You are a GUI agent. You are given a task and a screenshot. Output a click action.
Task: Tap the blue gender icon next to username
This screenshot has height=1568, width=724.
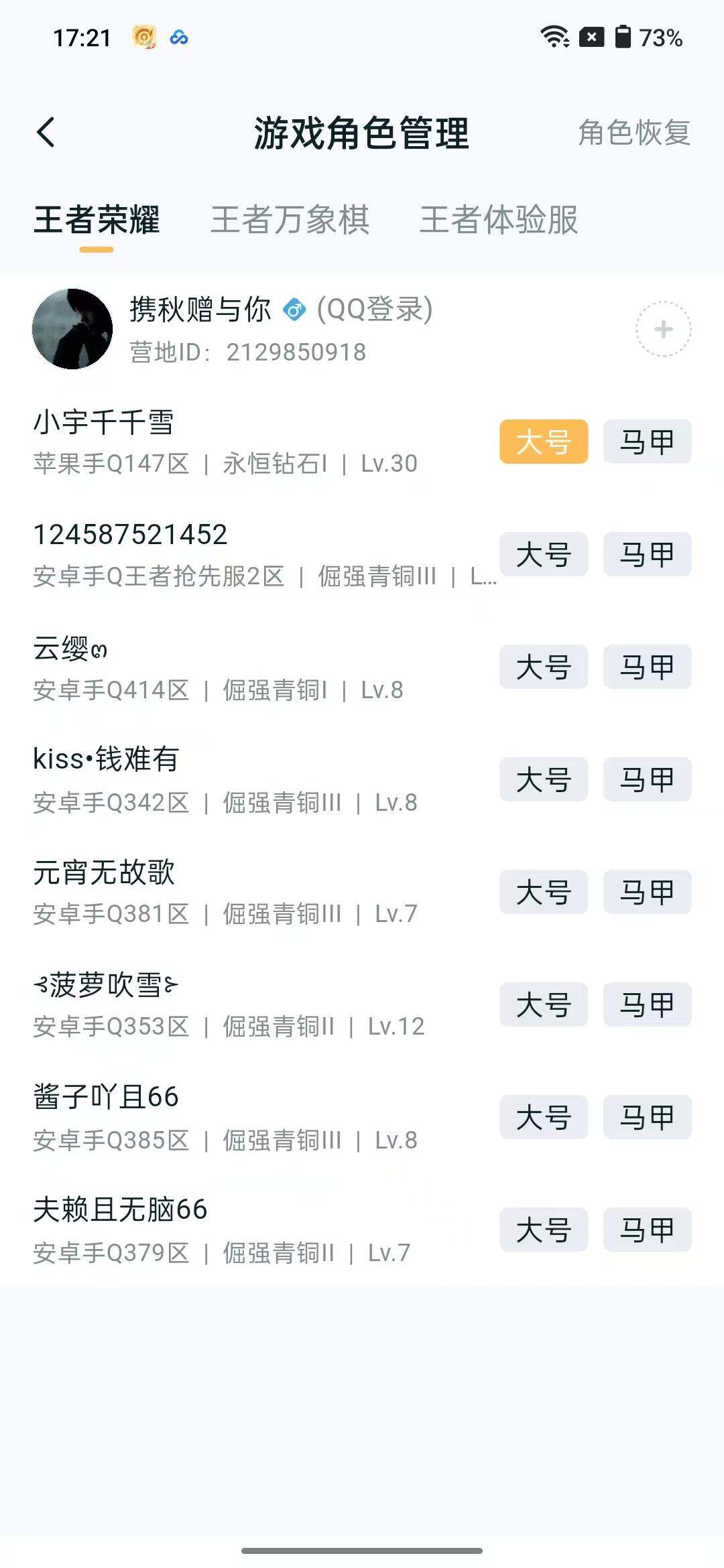click(x=295, y=310)
